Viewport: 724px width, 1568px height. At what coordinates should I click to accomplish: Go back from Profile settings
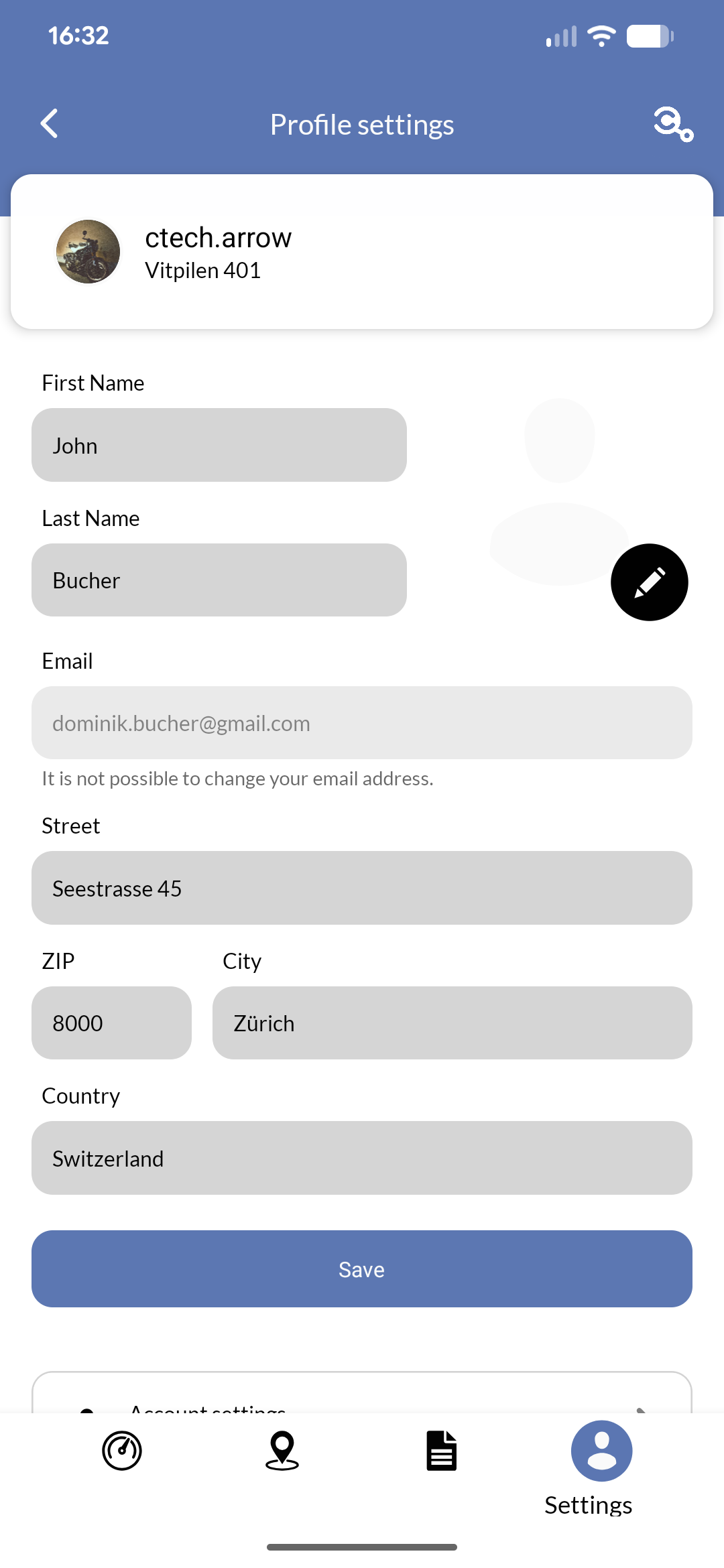point(50,124)
